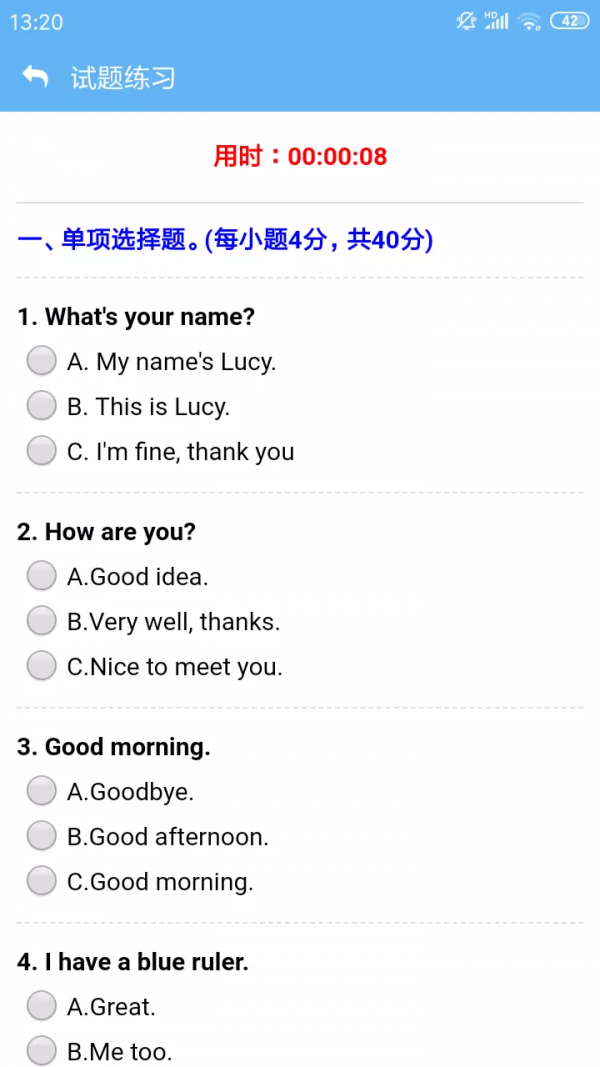Choose B.Very well, thanks.

point(41,621)
